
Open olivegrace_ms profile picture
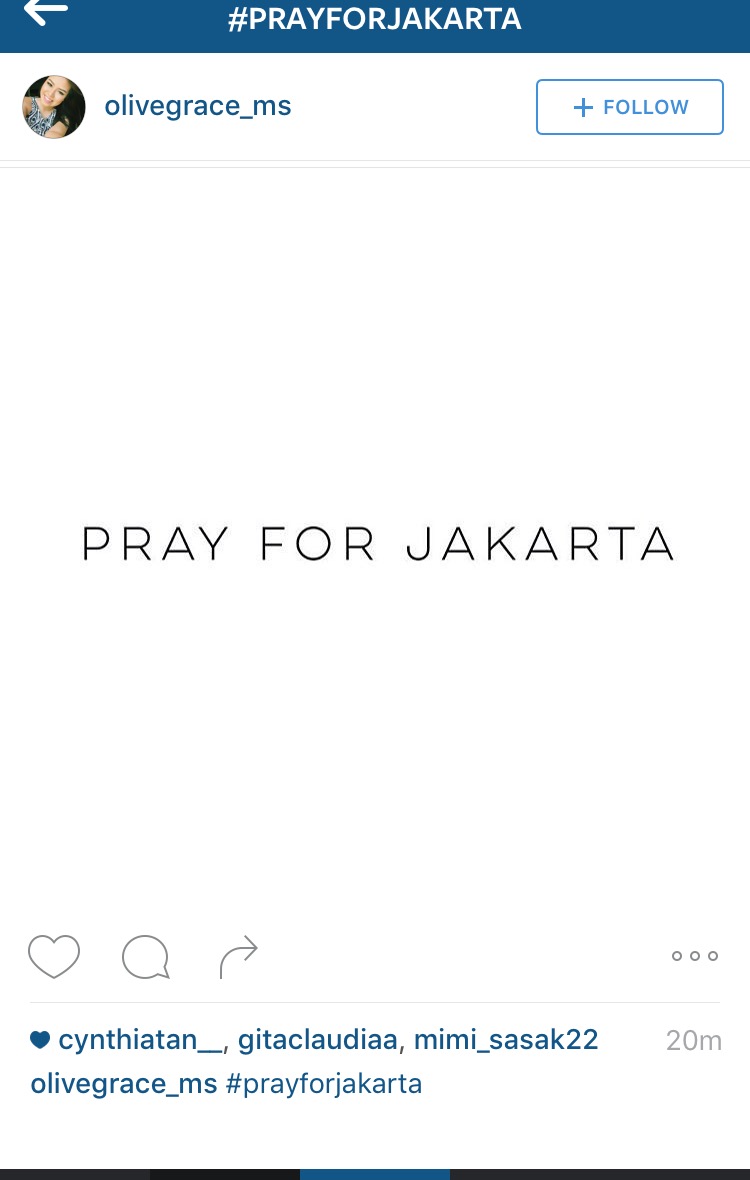pyautogui.click(x=54, y=107)
